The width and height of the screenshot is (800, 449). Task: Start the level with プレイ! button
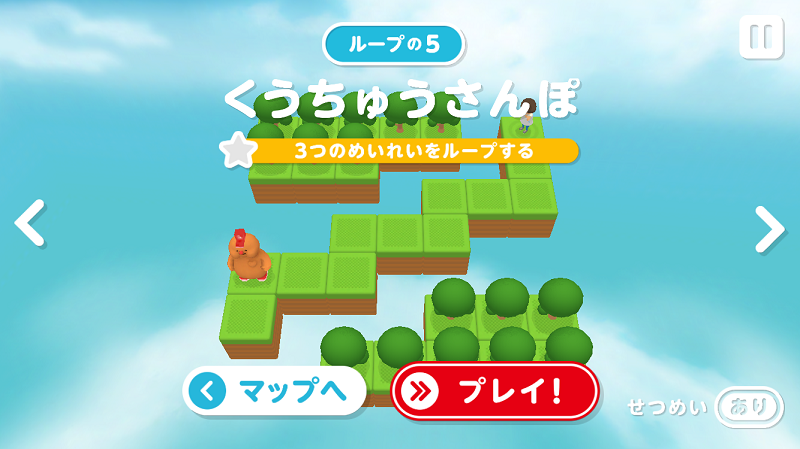(x=495, y=390)
